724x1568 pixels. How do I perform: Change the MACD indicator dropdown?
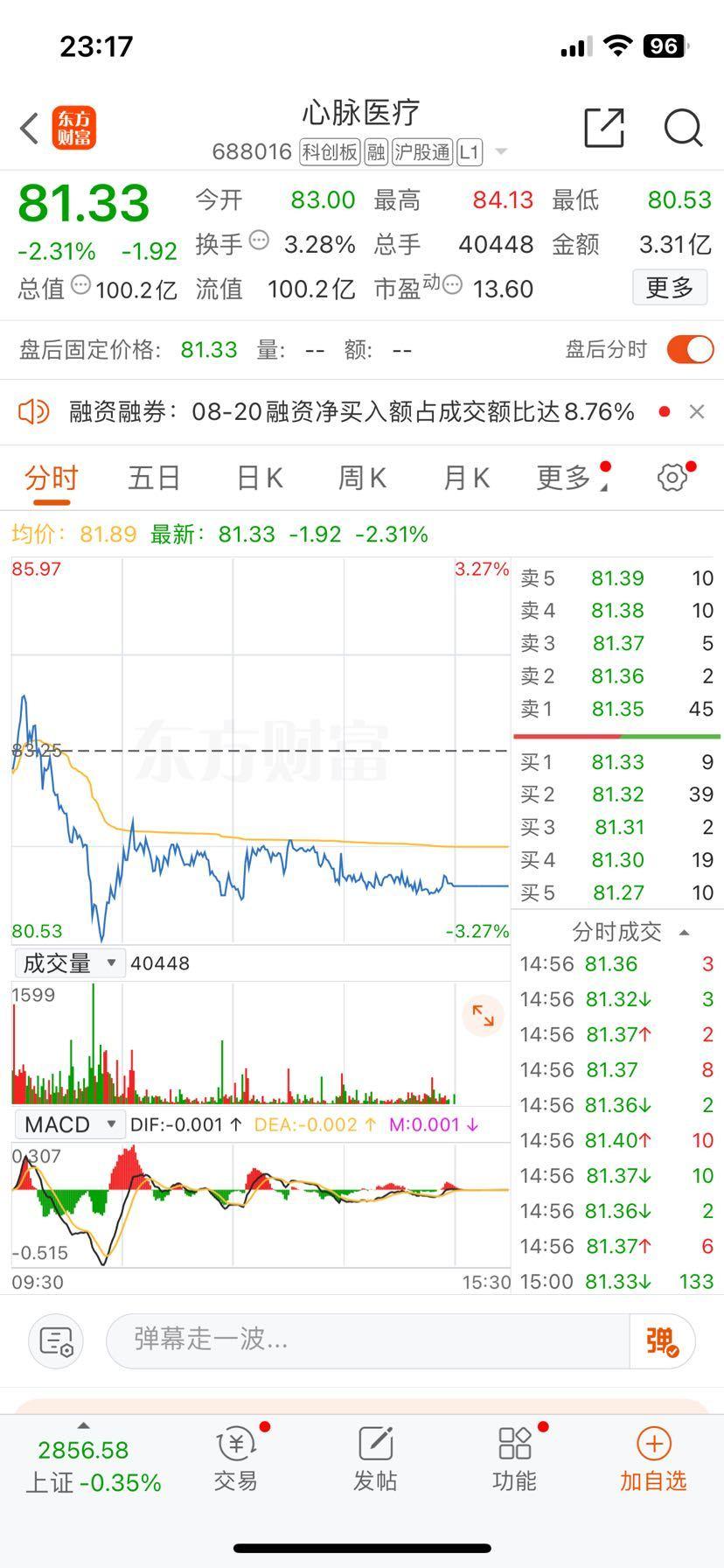[69, 1124]
